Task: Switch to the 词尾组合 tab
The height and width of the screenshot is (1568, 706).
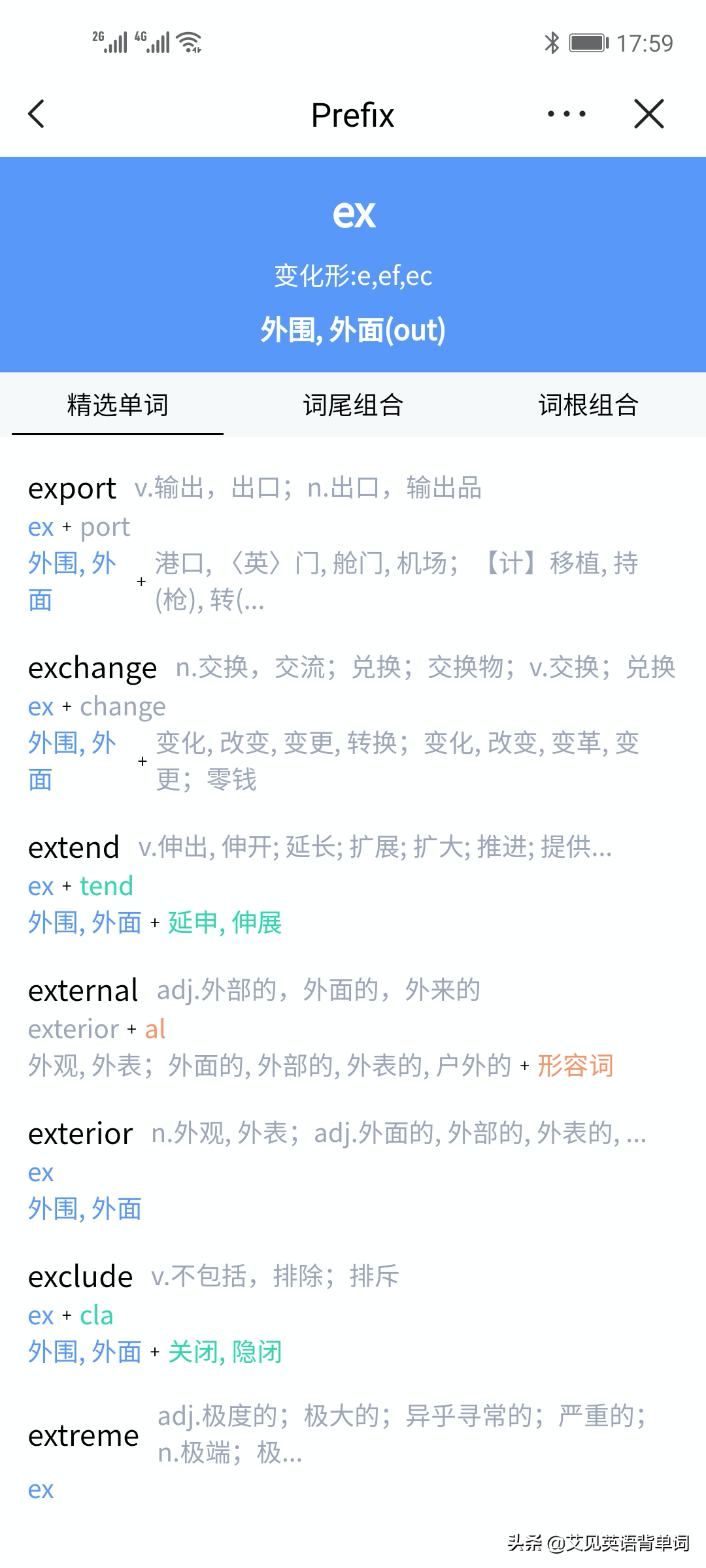Action: (x=353, y=405)
